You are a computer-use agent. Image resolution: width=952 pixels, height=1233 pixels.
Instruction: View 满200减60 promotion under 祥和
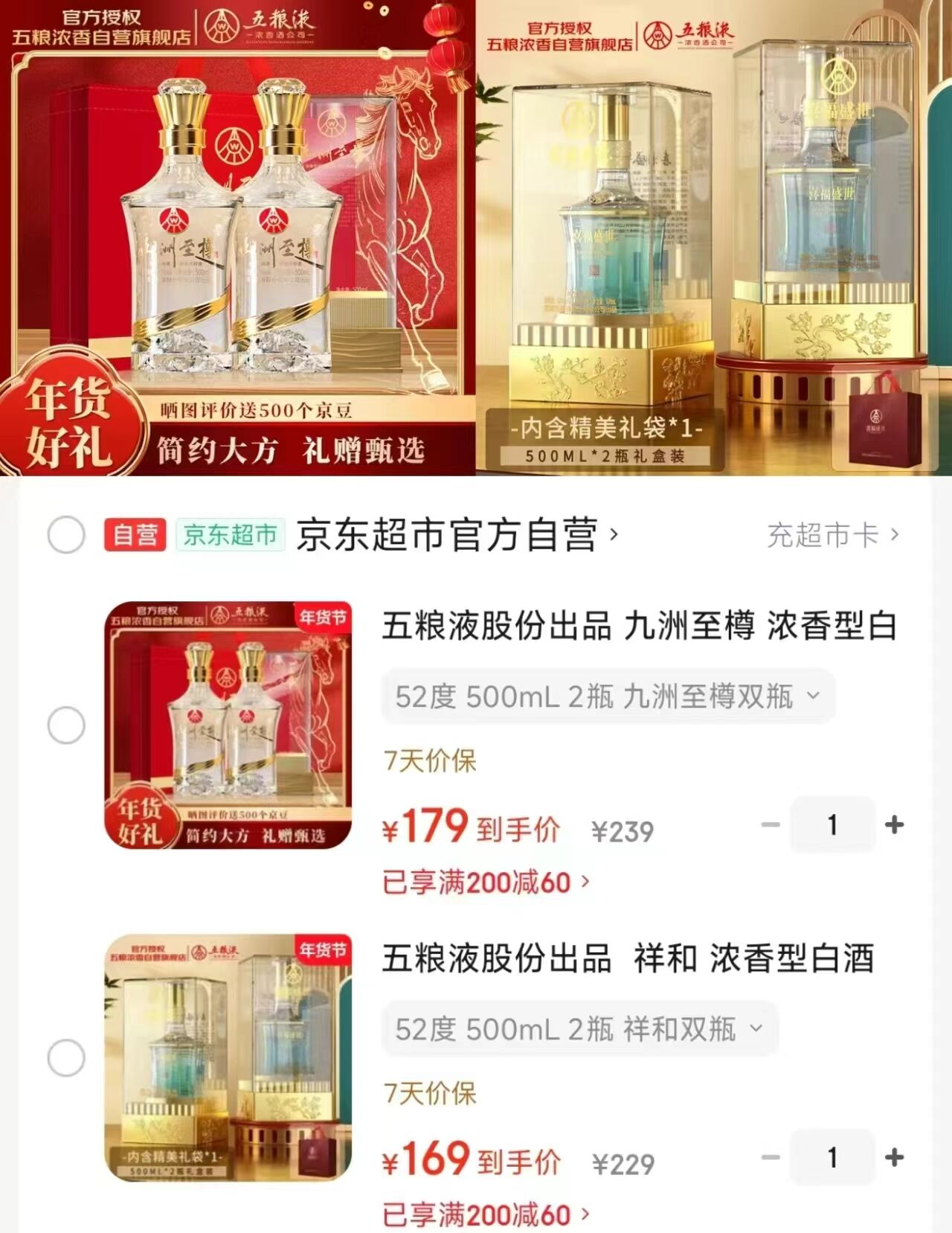pyautogui.click(x=485, y=1215)
